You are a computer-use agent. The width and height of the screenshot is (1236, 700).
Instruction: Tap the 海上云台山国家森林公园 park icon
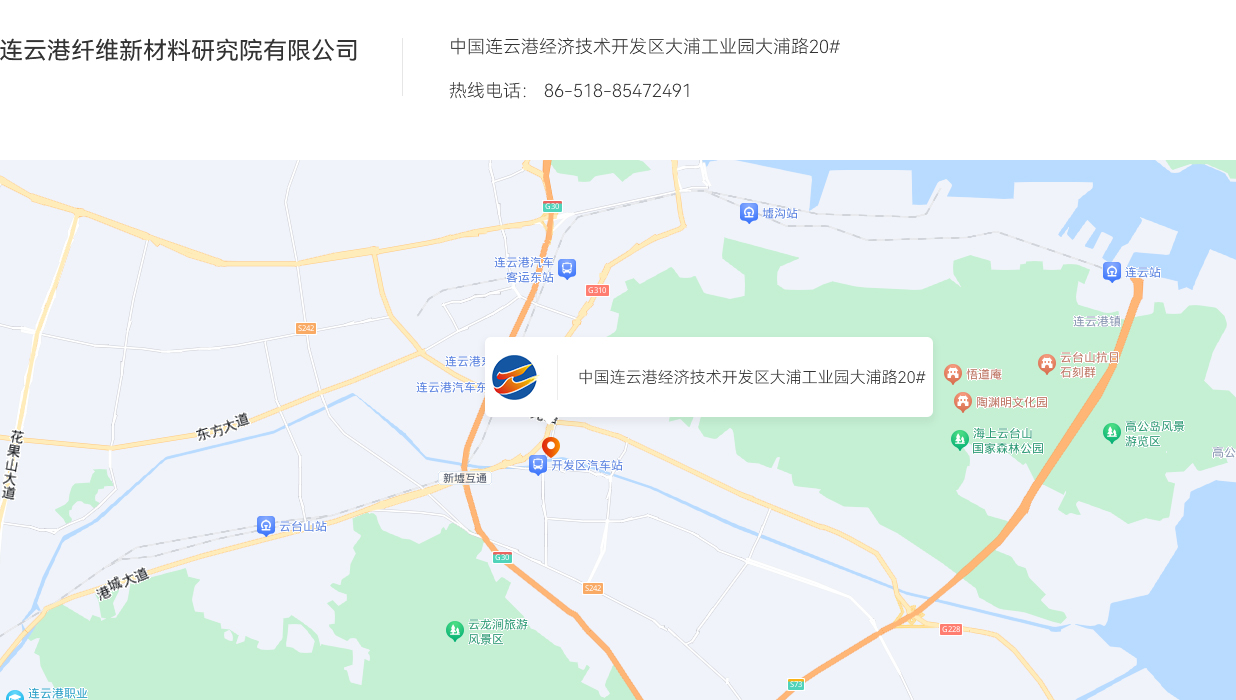pyautogui.click(x=959, y=439)
